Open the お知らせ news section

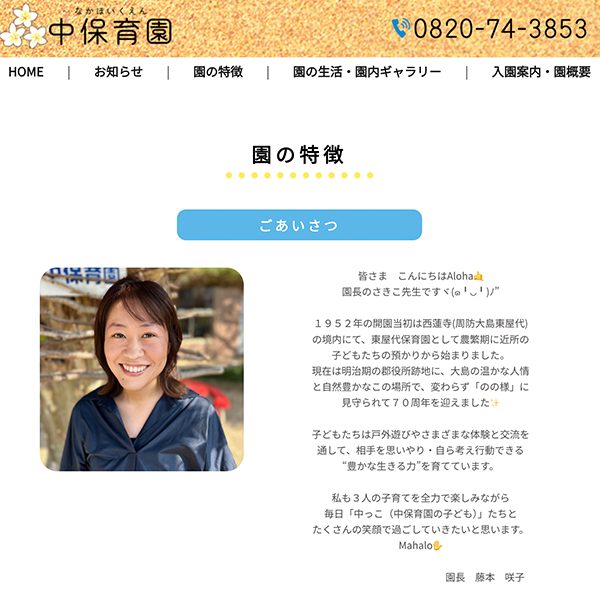[118, 72]
